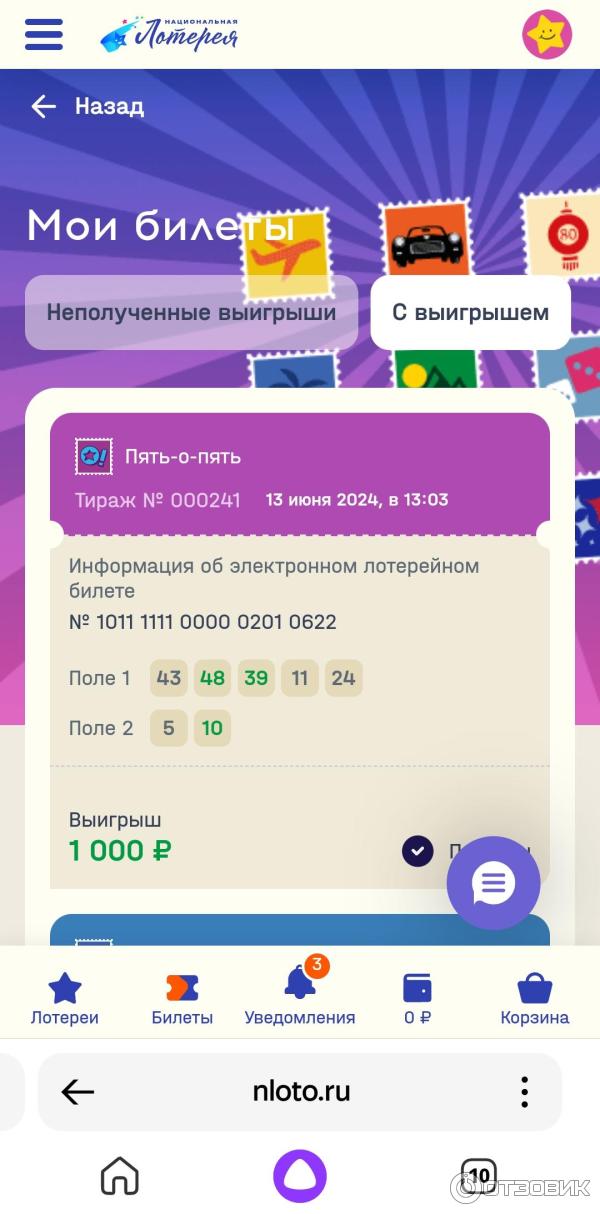The image size is (600, 1214).
Task: Open the hamburger menu
Action: click(x=44, y=35)
